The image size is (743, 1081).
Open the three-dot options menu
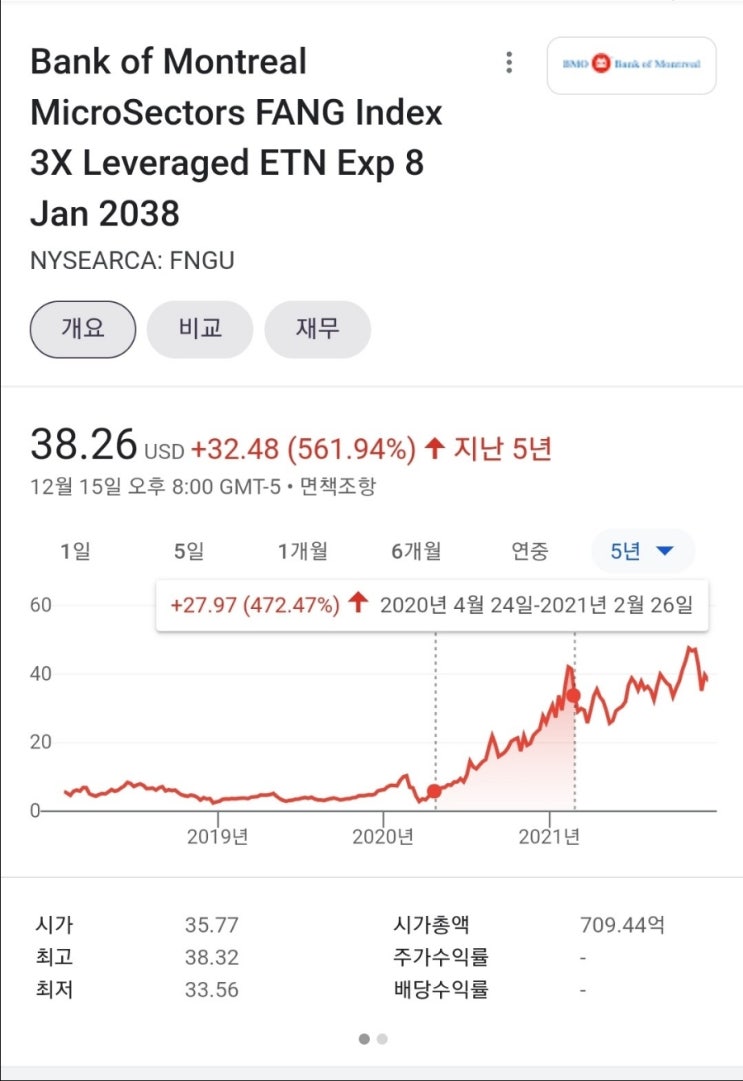click(508, 62)
